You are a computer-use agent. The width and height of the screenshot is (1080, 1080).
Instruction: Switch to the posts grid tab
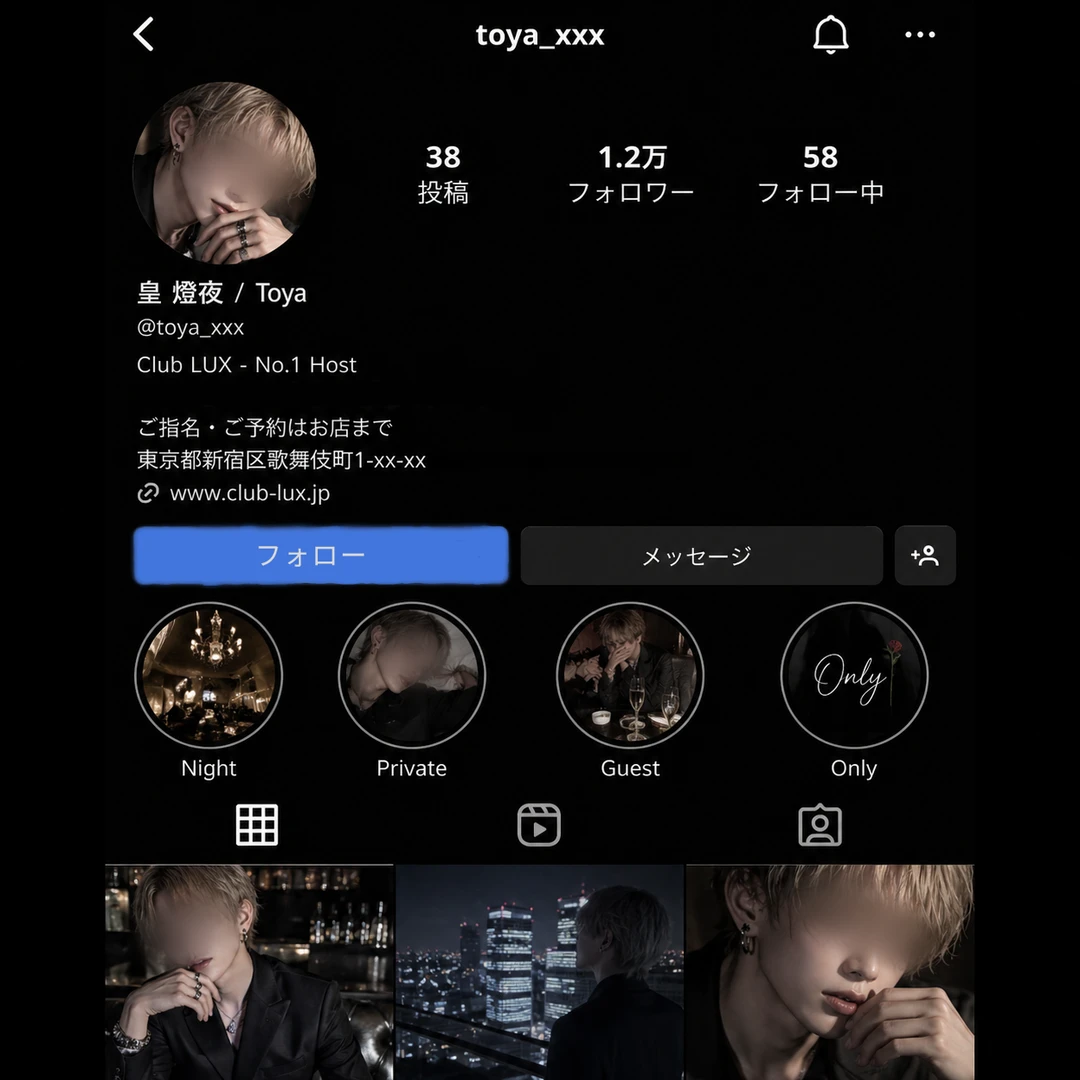(257, 824)
